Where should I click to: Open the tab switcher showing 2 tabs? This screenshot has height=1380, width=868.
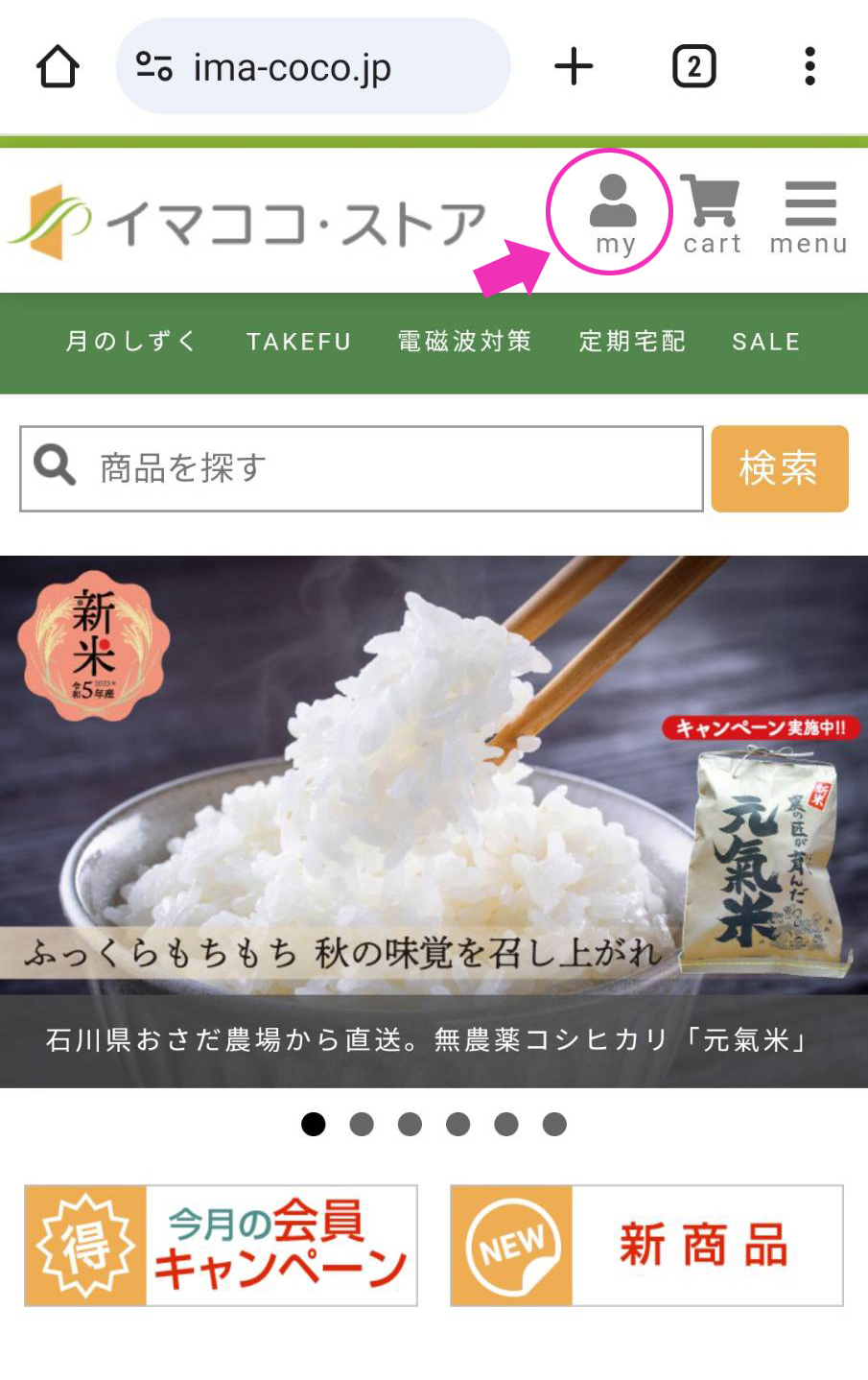[x=693, y=67]
